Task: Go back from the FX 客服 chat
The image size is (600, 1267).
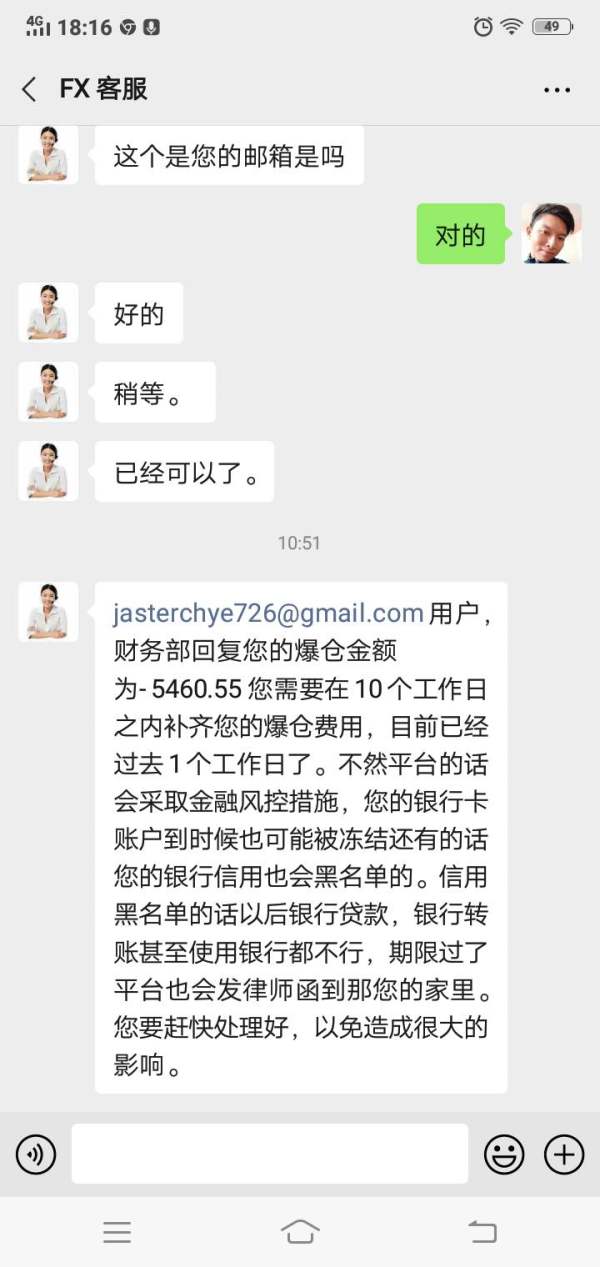Action: point(29,89)
